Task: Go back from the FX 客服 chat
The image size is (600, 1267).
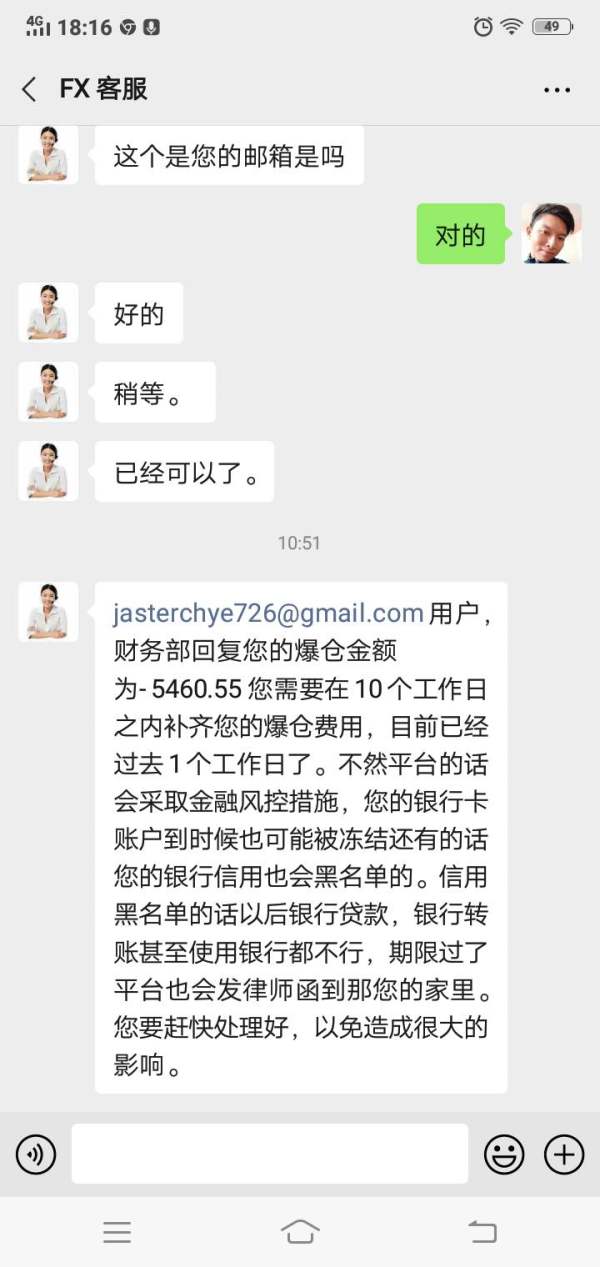Action: point(29,89)
